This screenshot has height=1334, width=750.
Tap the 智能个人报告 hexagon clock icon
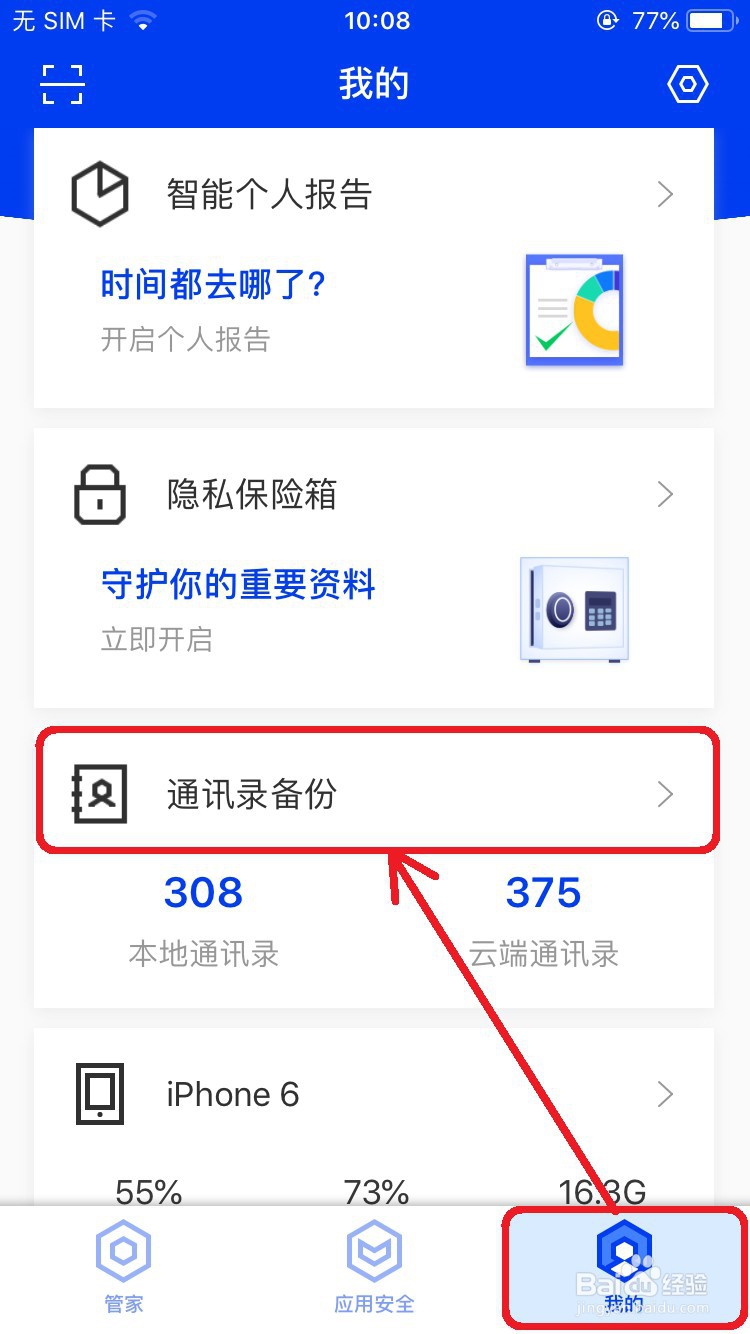(x=99, y=193)
